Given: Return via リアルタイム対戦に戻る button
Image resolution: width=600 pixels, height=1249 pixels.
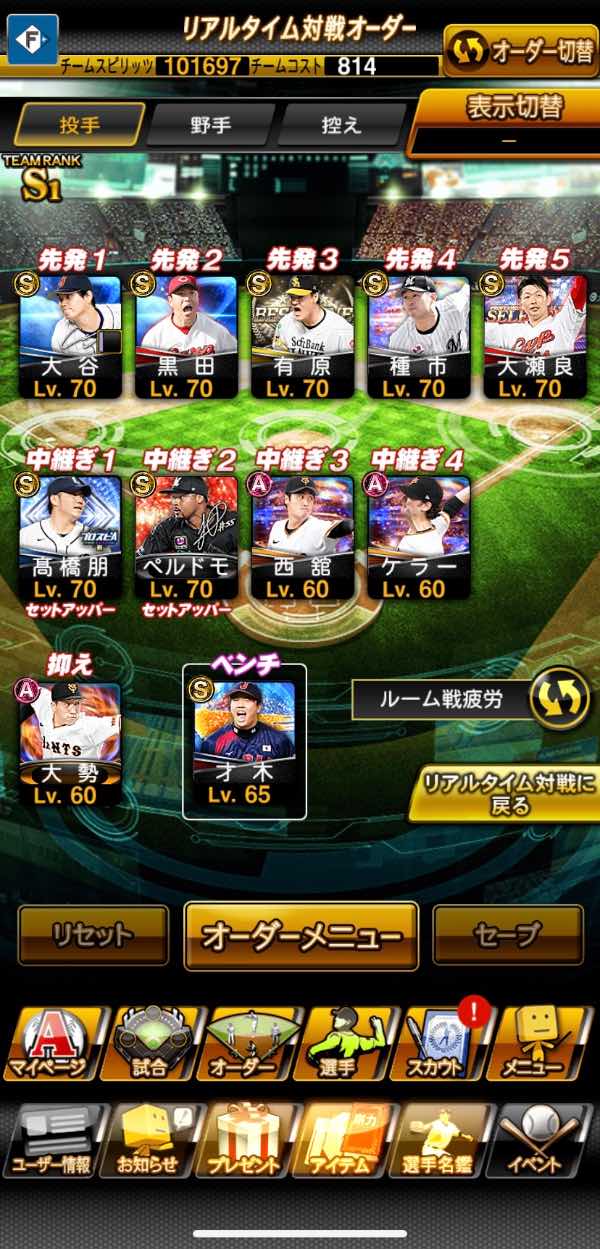Looking at the screenshot, I should 508,794.
